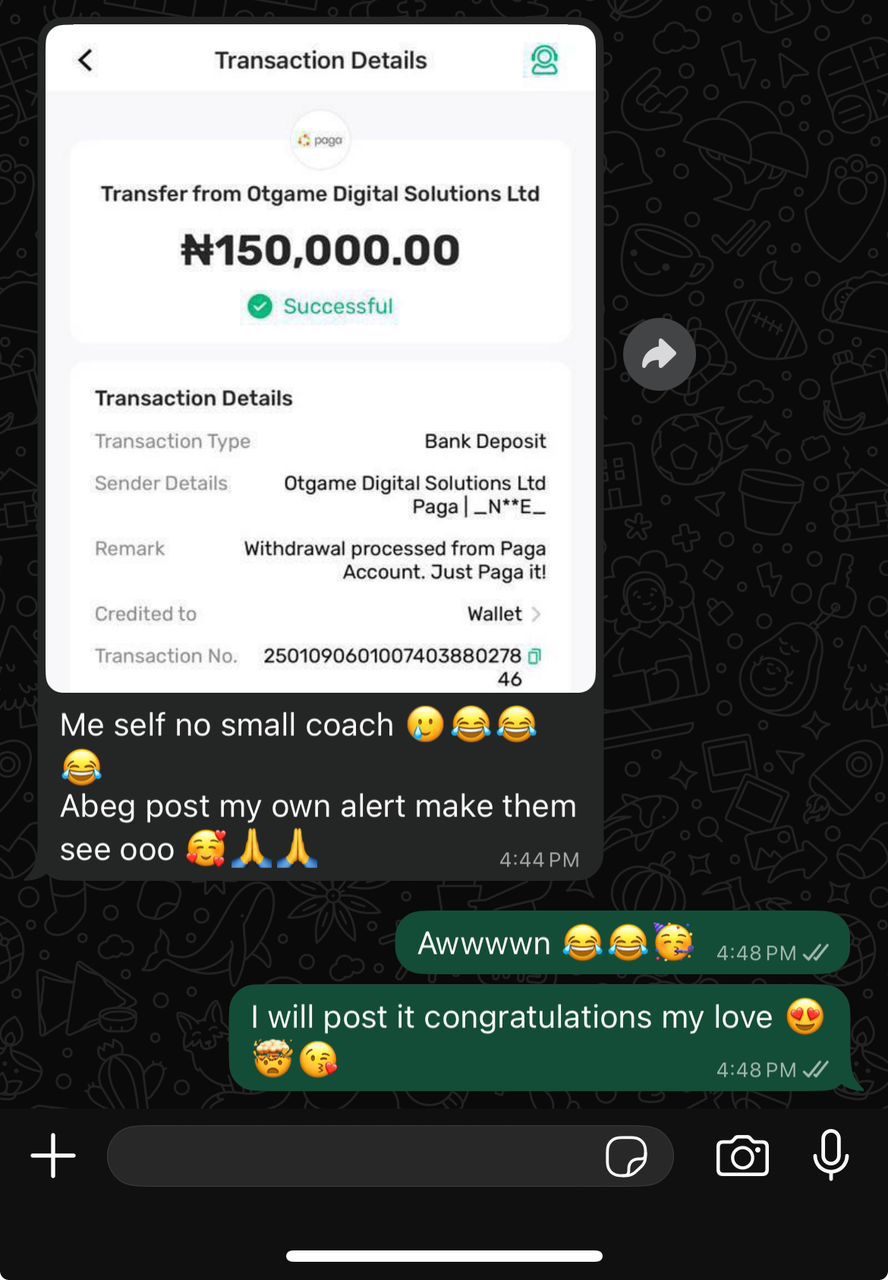Forward the received transaction image
Screen dimensions: 888x1280
659,354
